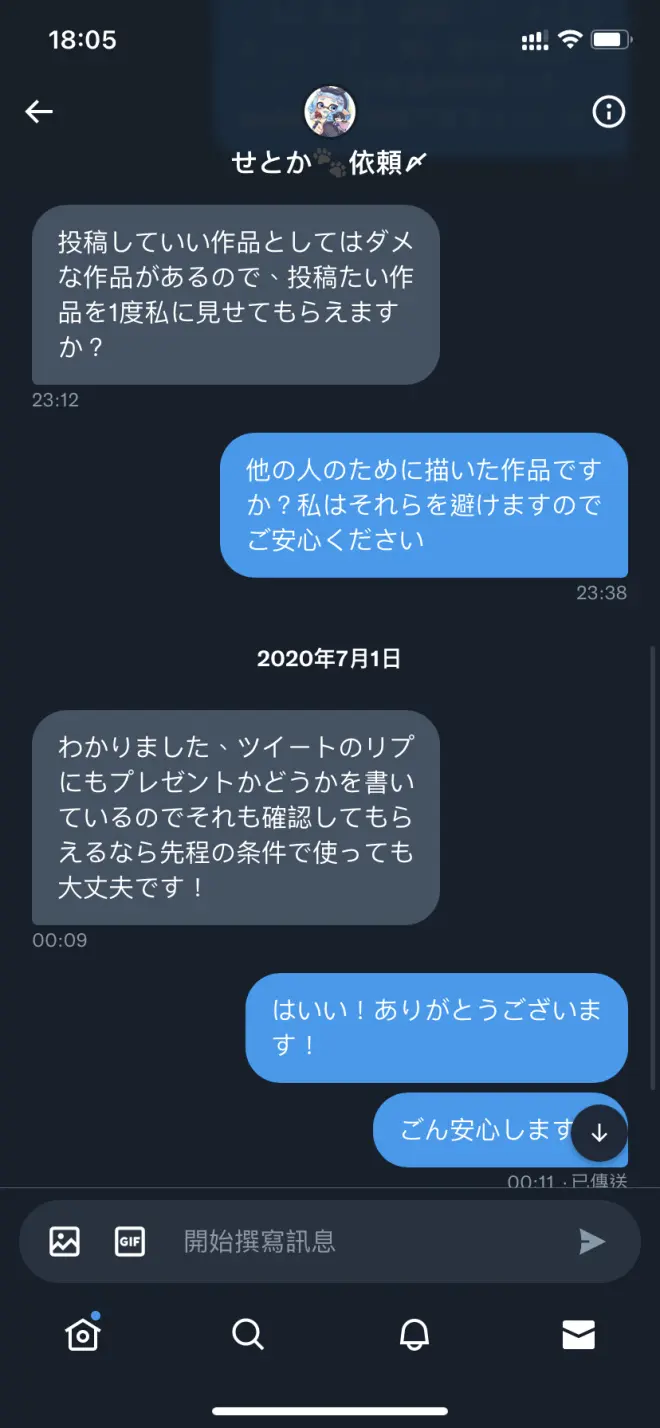The height and width of the screenshot is (1428, 660).
Task: Focus the 開始撰寫訊息 text field
Action: tap(360, 1241)
